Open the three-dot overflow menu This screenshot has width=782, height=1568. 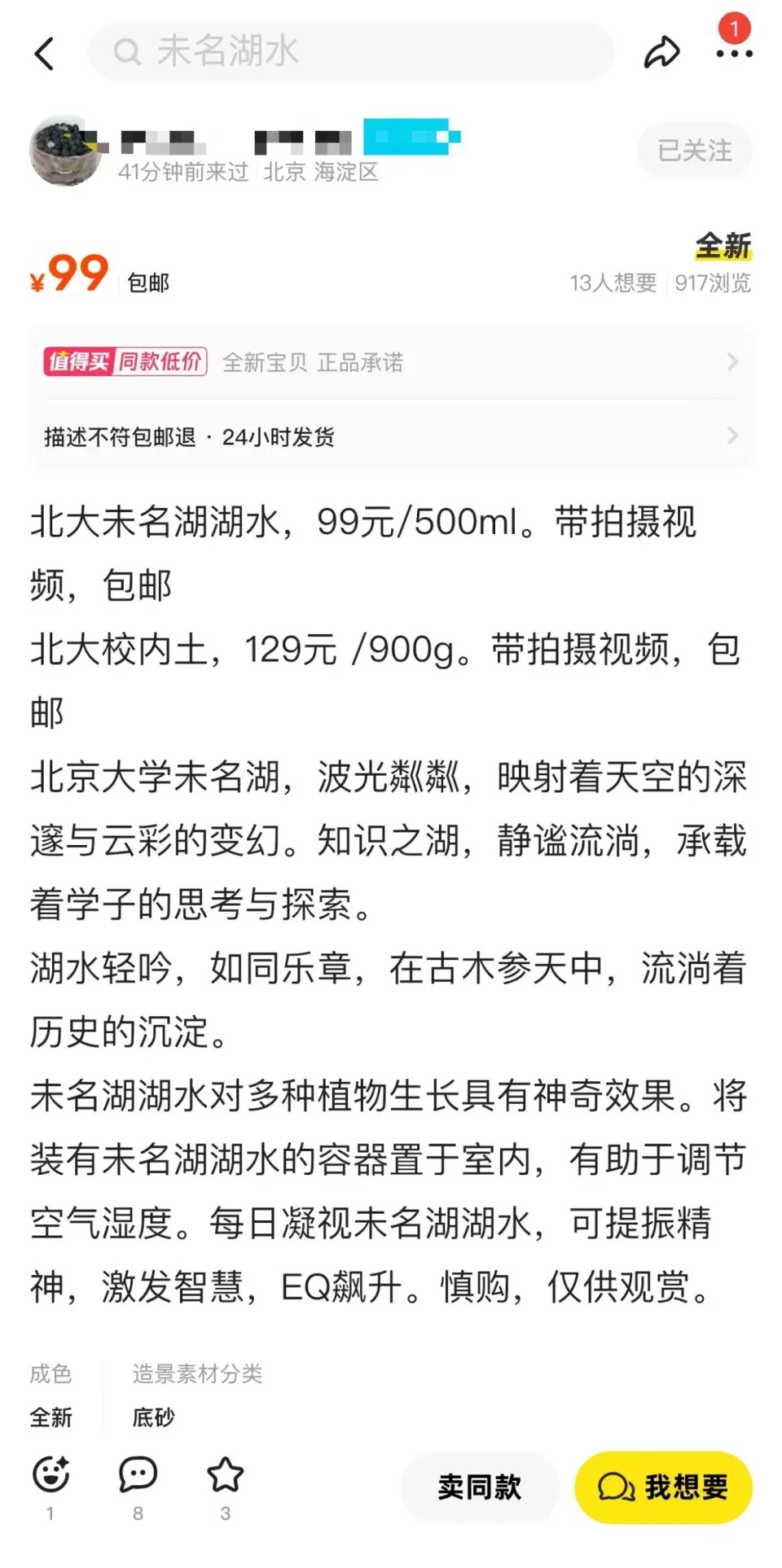(x=734, y=54)
